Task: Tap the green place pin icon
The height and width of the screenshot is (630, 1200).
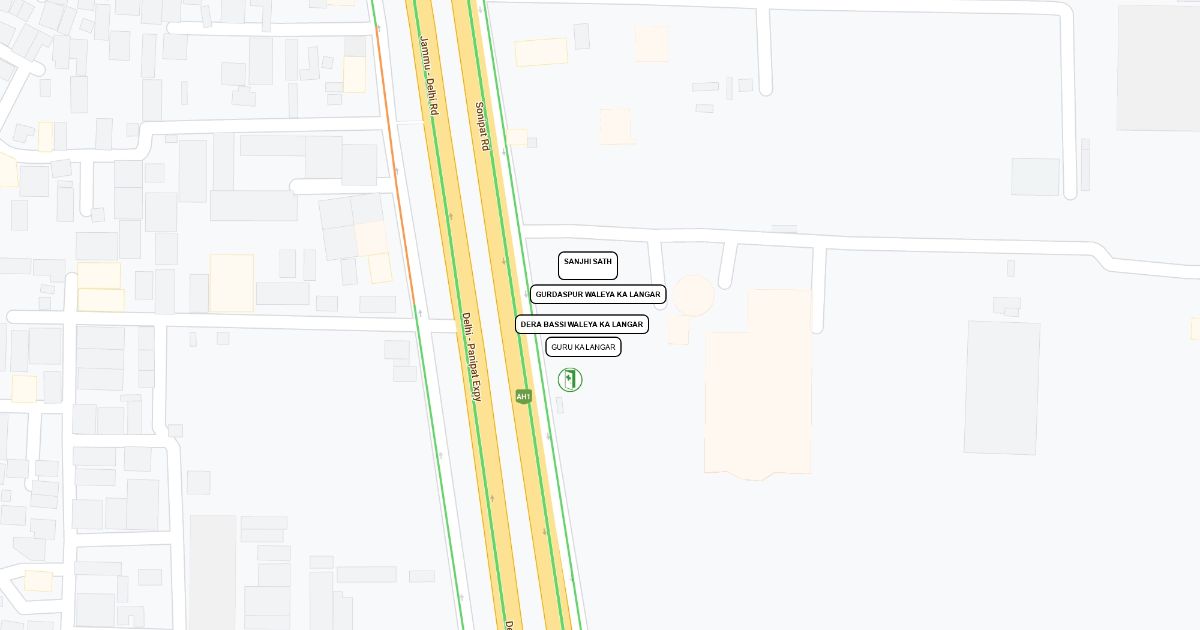Action: [570, 380]
